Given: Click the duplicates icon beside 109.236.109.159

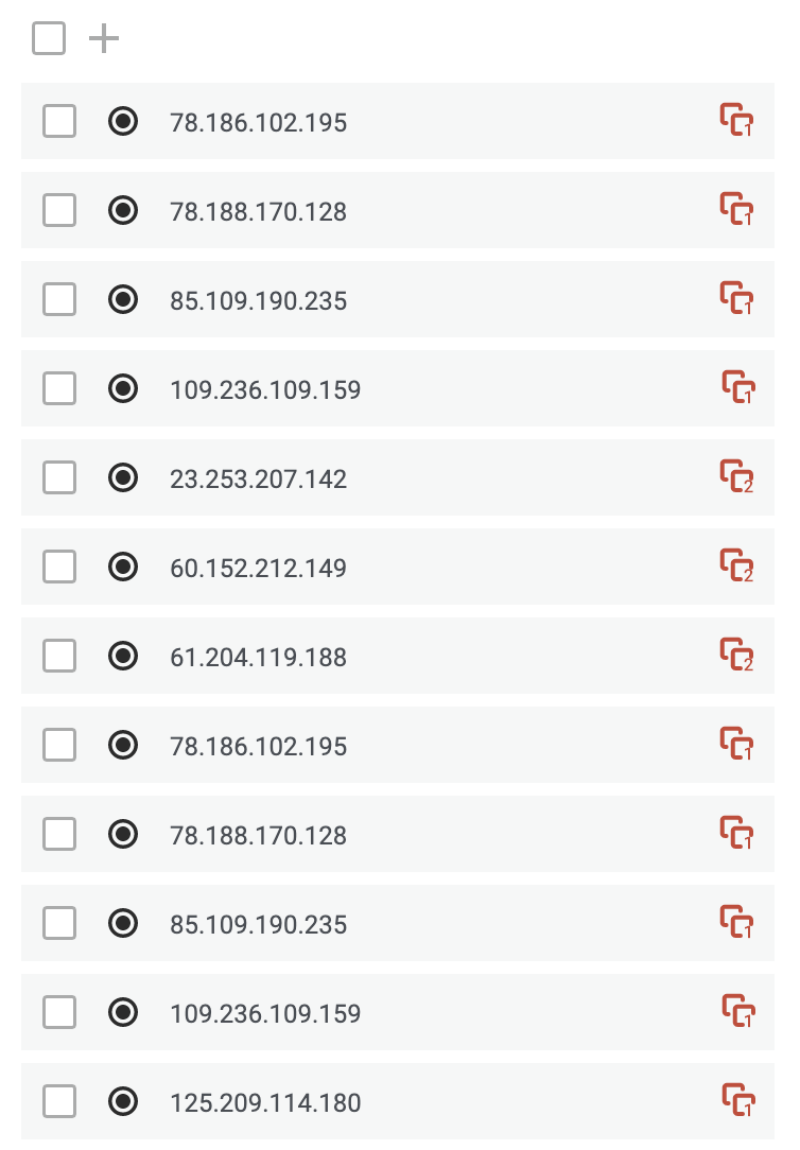Looking at the screenshot, I should pos(736,388).
